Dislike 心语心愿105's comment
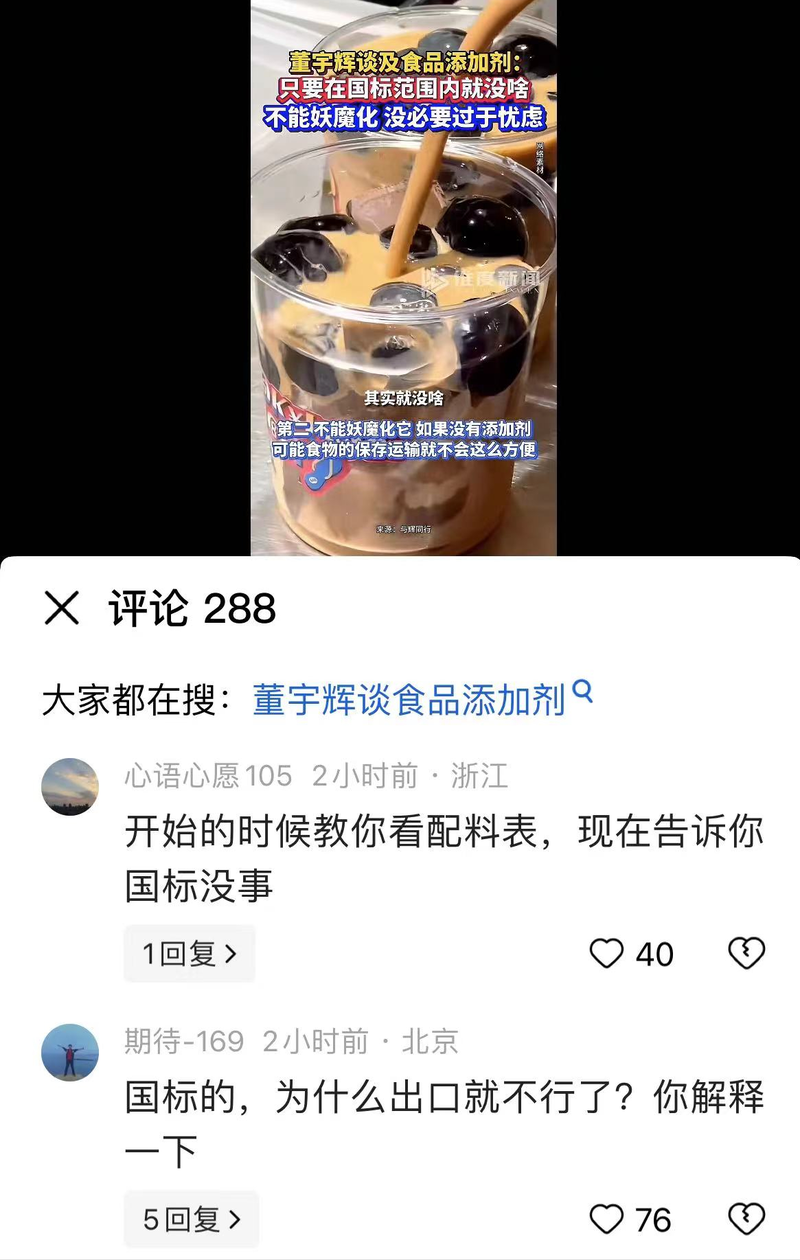The height and width of the screenshot is (1260, 800). coord(746,954)
